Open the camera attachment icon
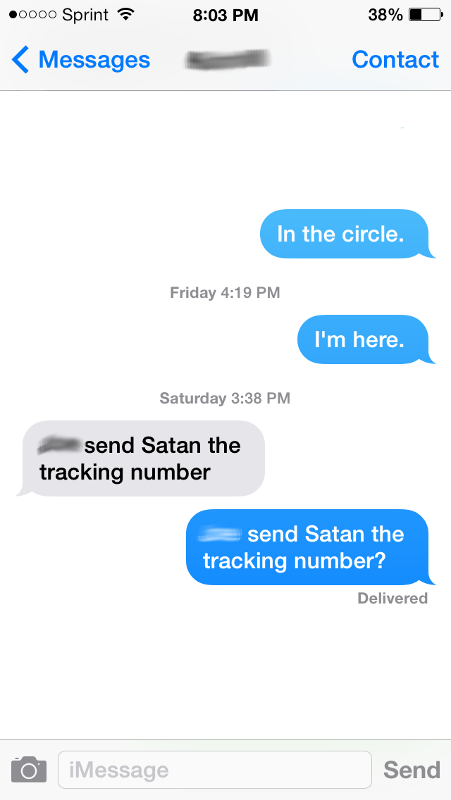This screenshot has width=451, height=800. 29,769
